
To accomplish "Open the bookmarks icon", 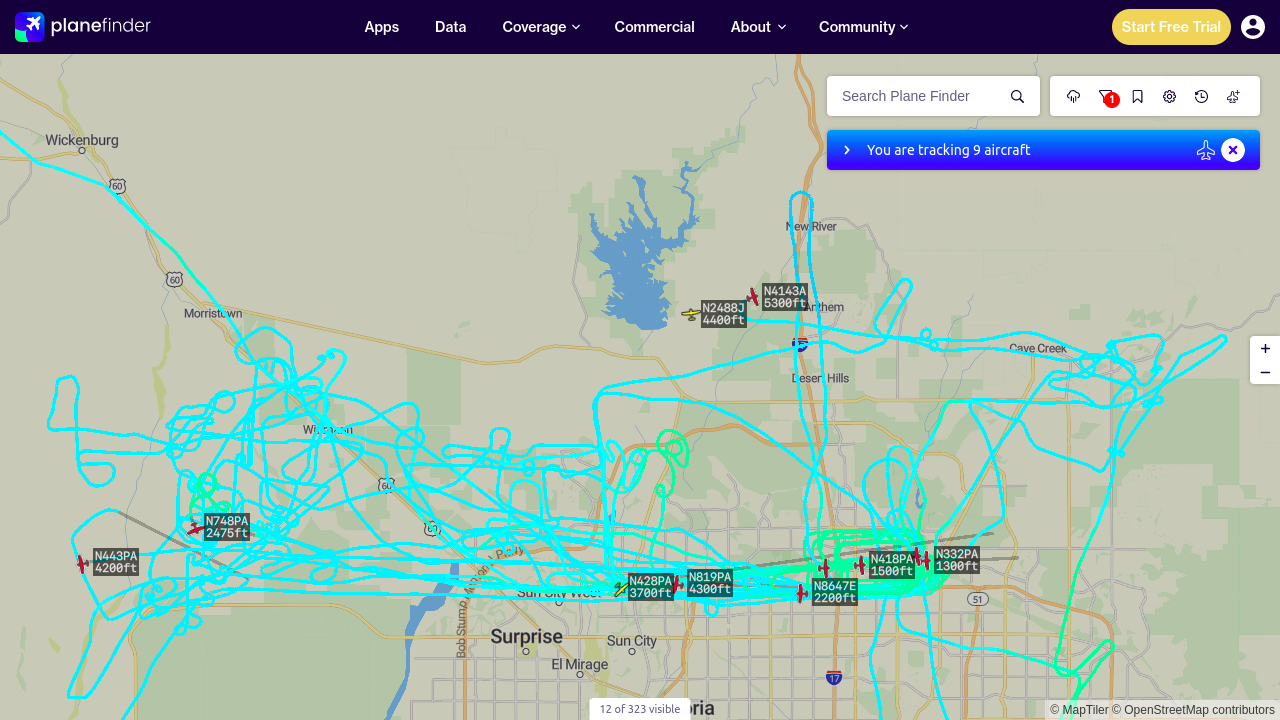I will coord(1138,96).
